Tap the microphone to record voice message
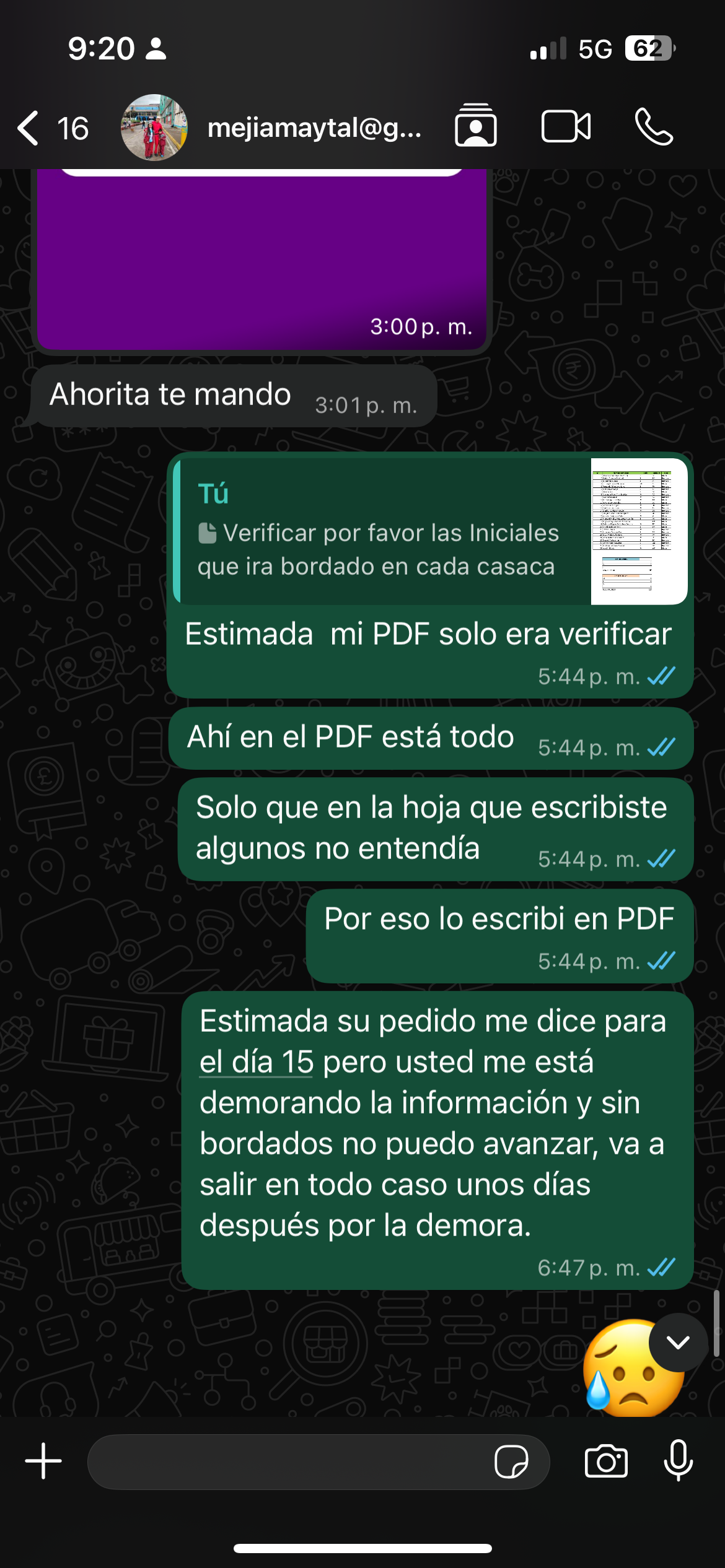The image size is (725, 1568). (679, 1461)
